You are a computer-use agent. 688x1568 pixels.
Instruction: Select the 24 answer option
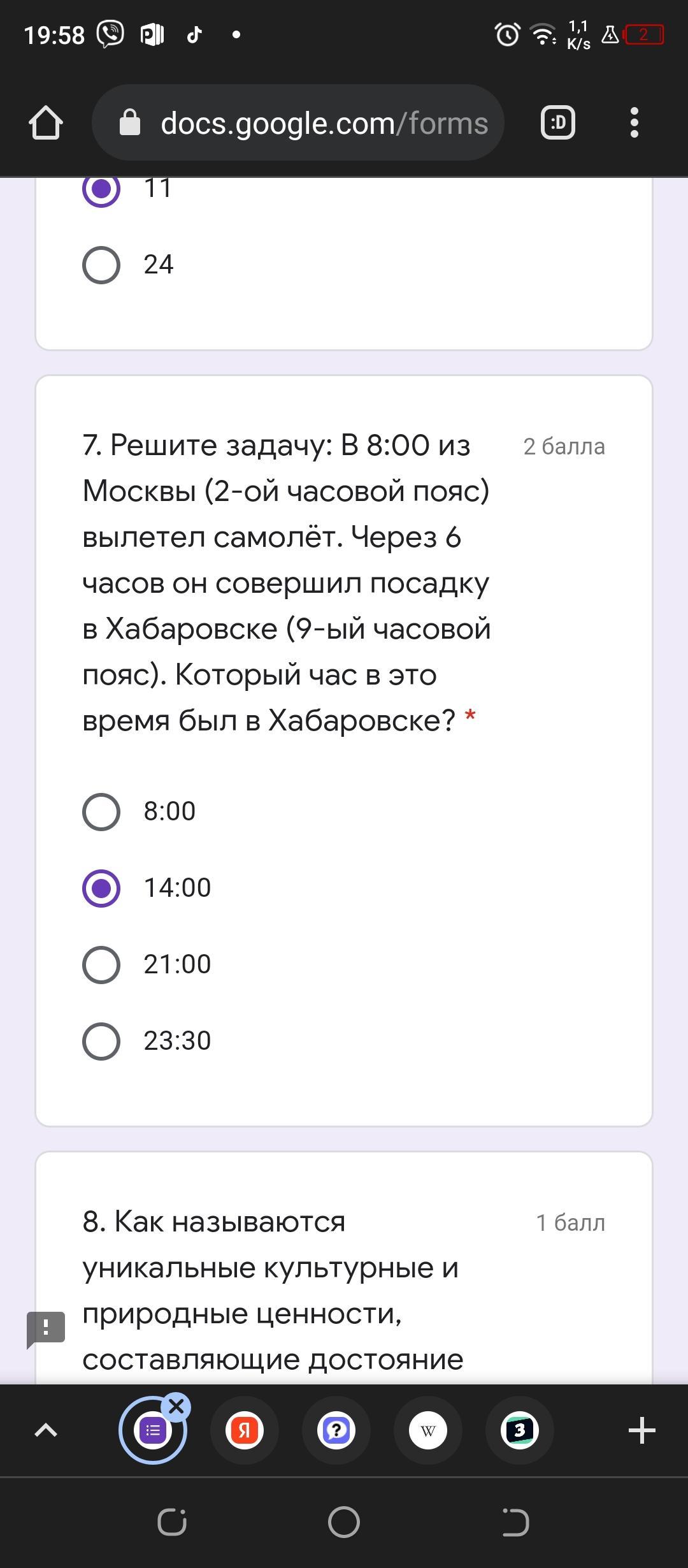(101, 265)
